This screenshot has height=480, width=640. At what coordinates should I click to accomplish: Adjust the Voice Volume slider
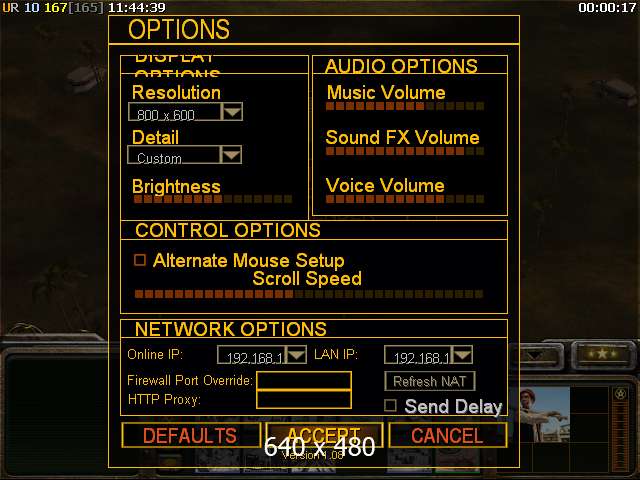coord(405,199)
